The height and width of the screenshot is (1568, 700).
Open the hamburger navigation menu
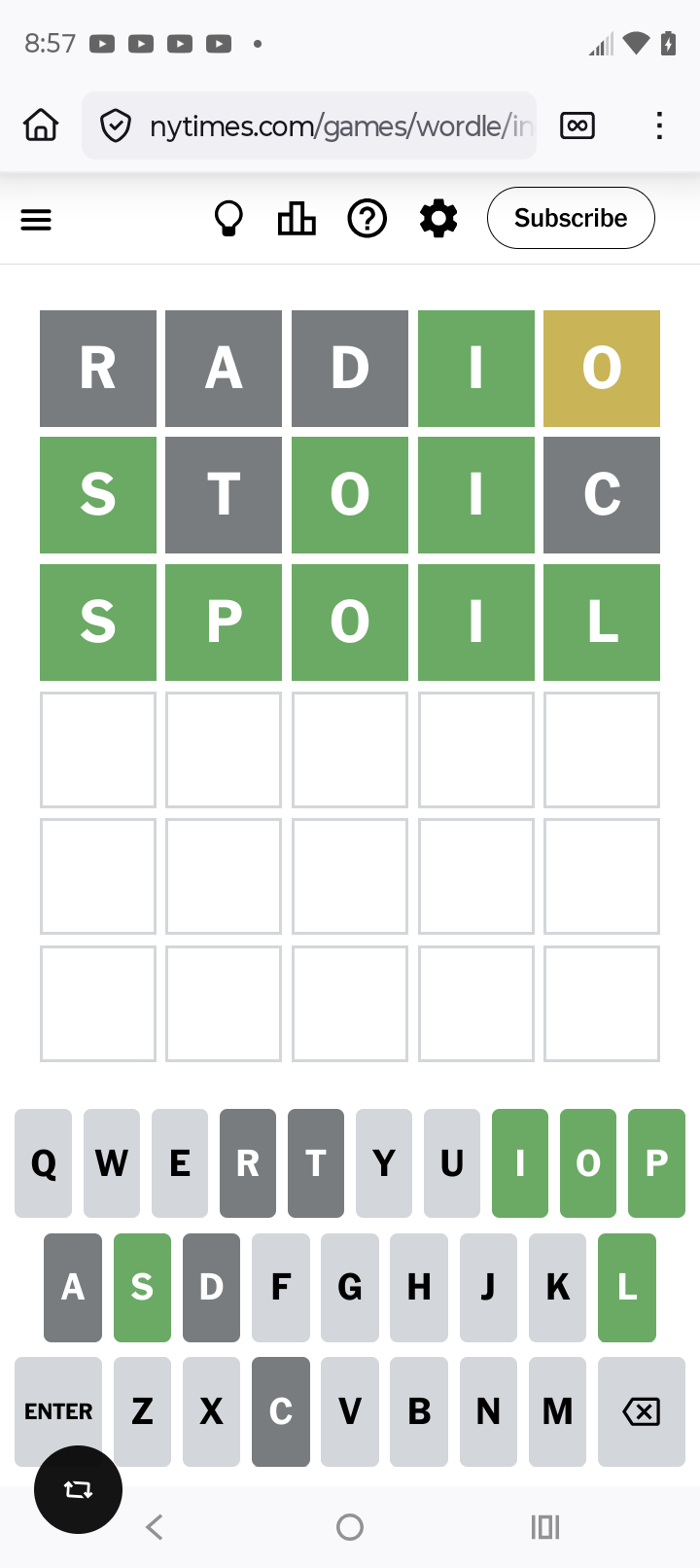pos(36,220)
